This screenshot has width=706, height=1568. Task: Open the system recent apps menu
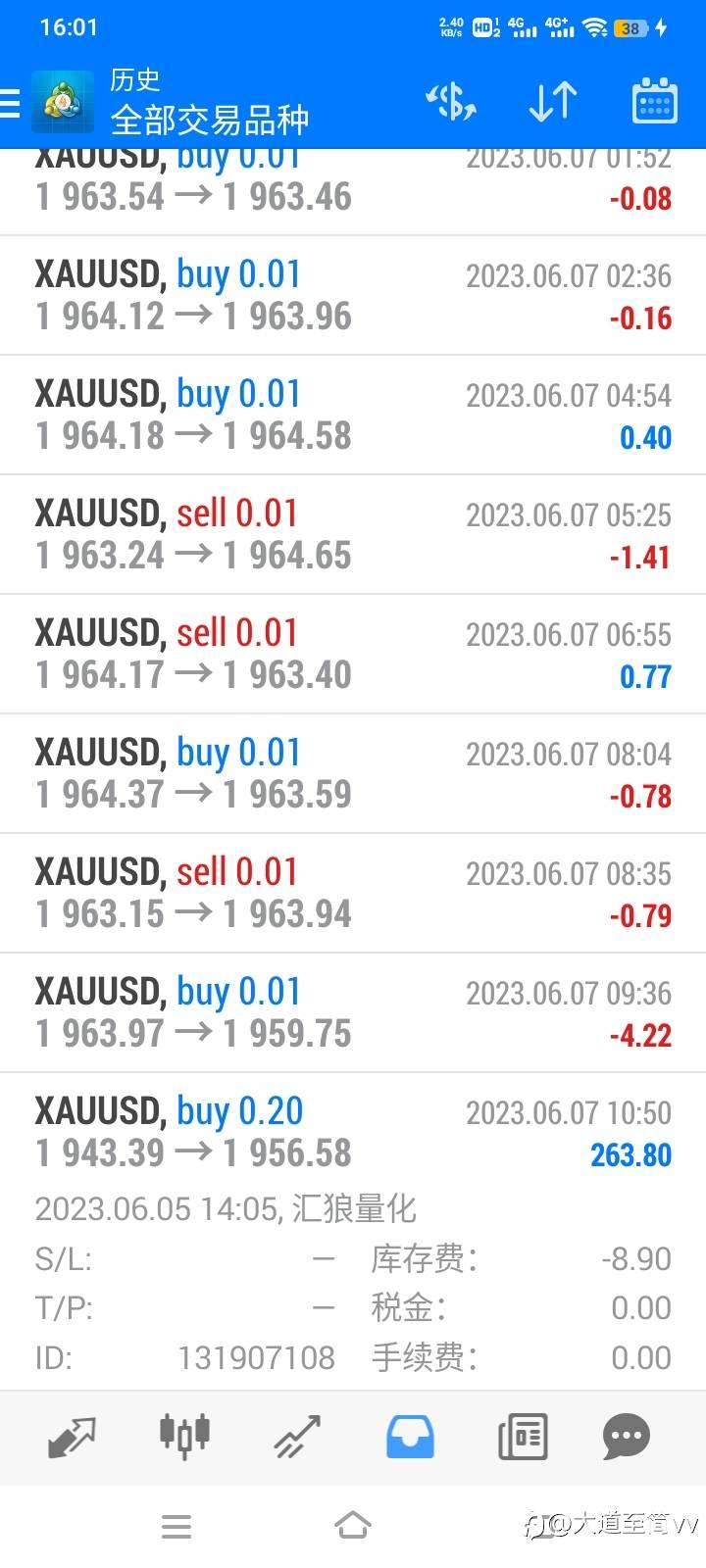click(x=176, y=1526)
